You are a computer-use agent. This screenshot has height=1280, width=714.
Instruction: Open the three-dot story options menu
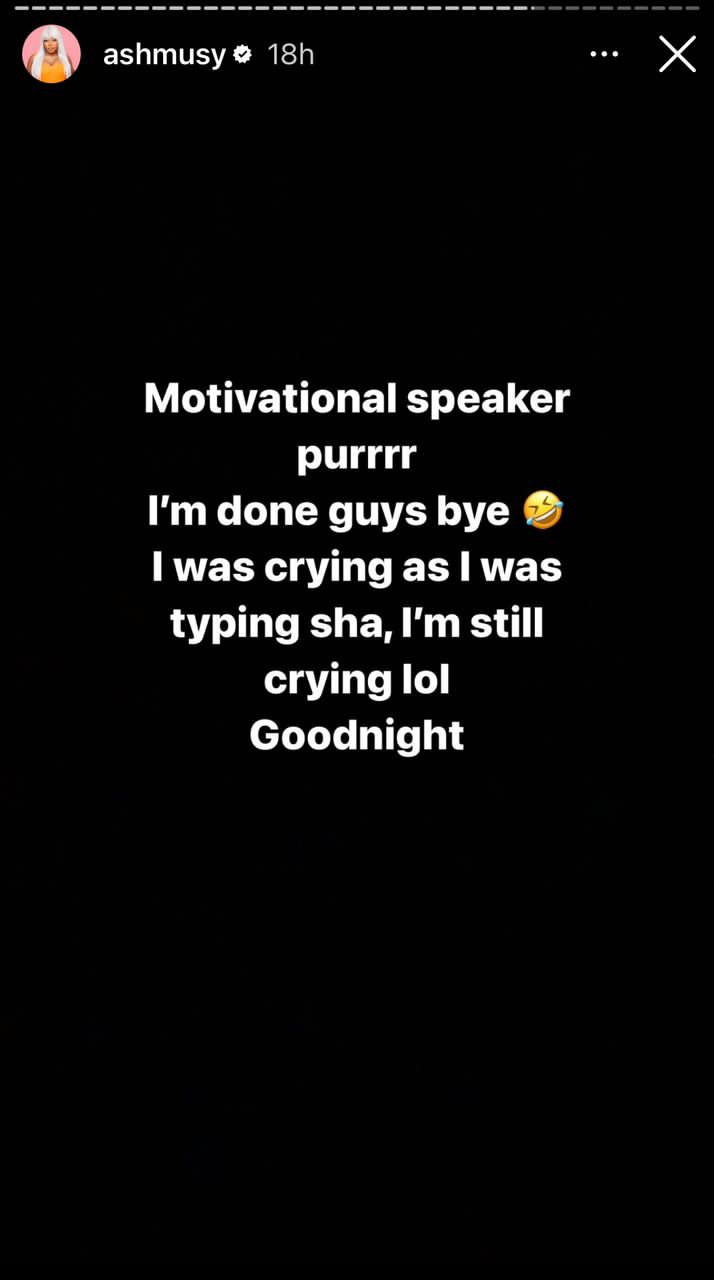(x=604, y=54)
